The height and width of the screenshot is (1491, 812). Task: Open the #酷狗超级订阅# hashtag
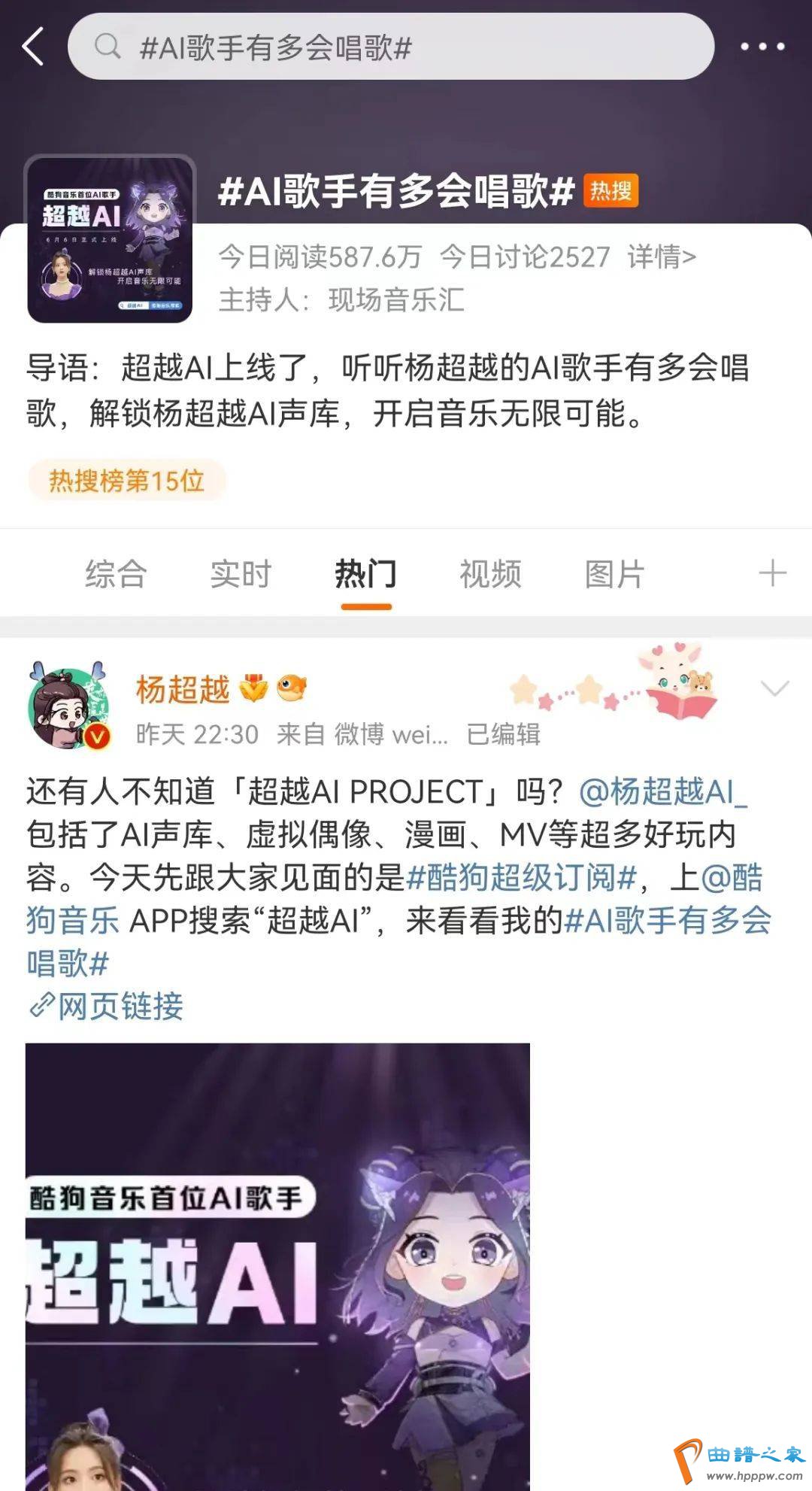pyautogui.click(x=521, y=877)
